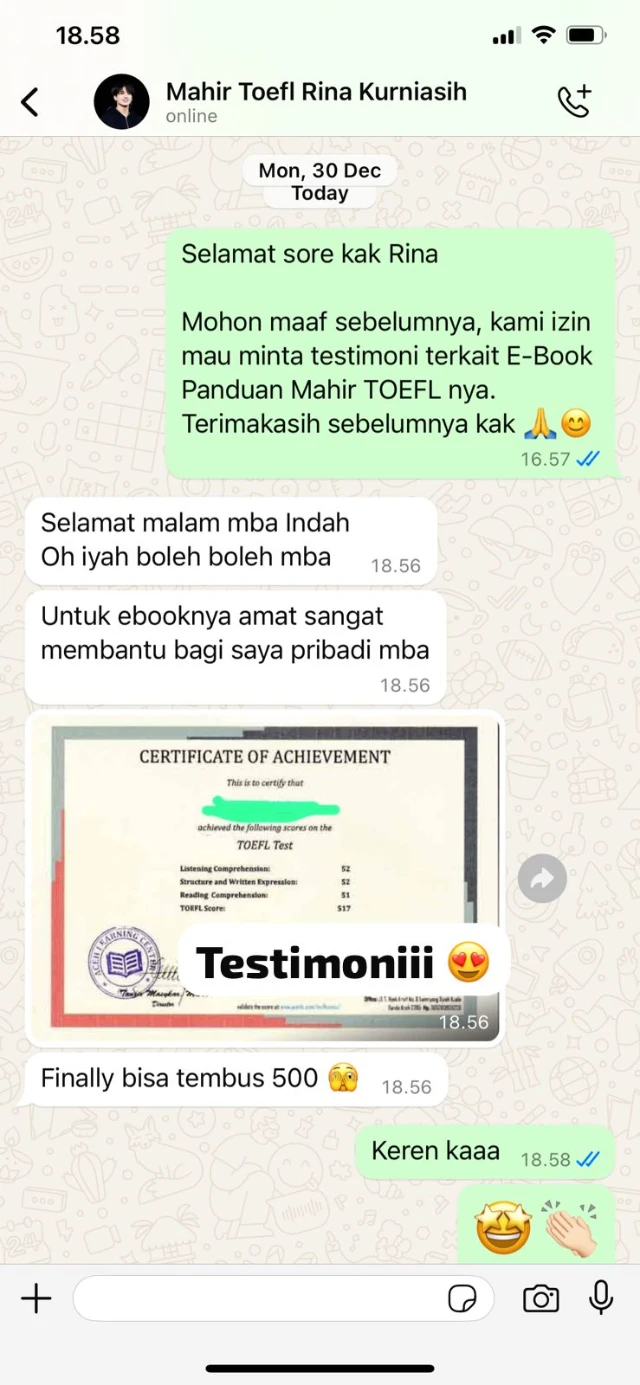Image resolution: width=640 pixels, height=1385 pixels.
Task: Open the attachment plus menu
Action: tap(36, 1299)
